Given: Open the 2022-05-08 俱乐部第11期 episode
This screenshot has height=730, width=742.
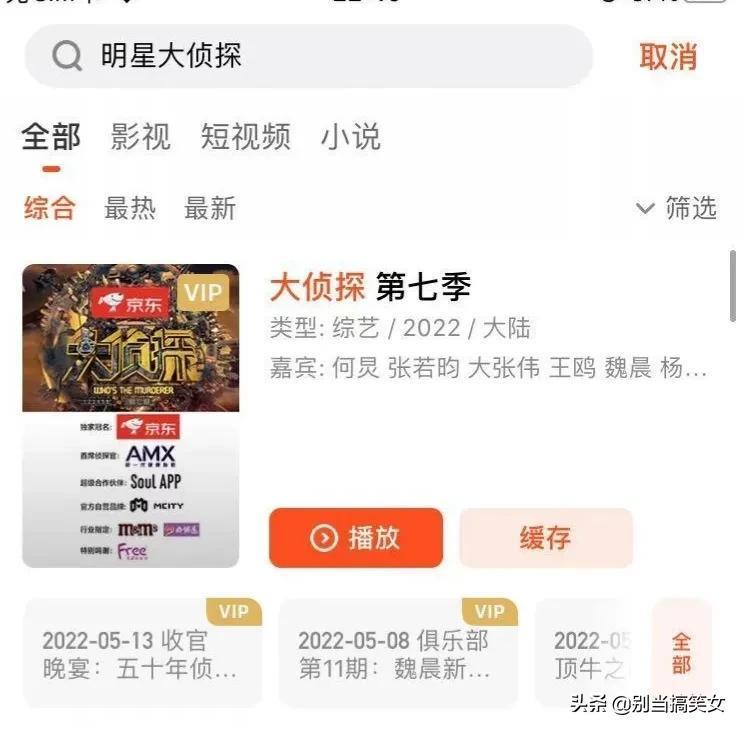Looking at the screenshot, I should click(x=397, y=654).
